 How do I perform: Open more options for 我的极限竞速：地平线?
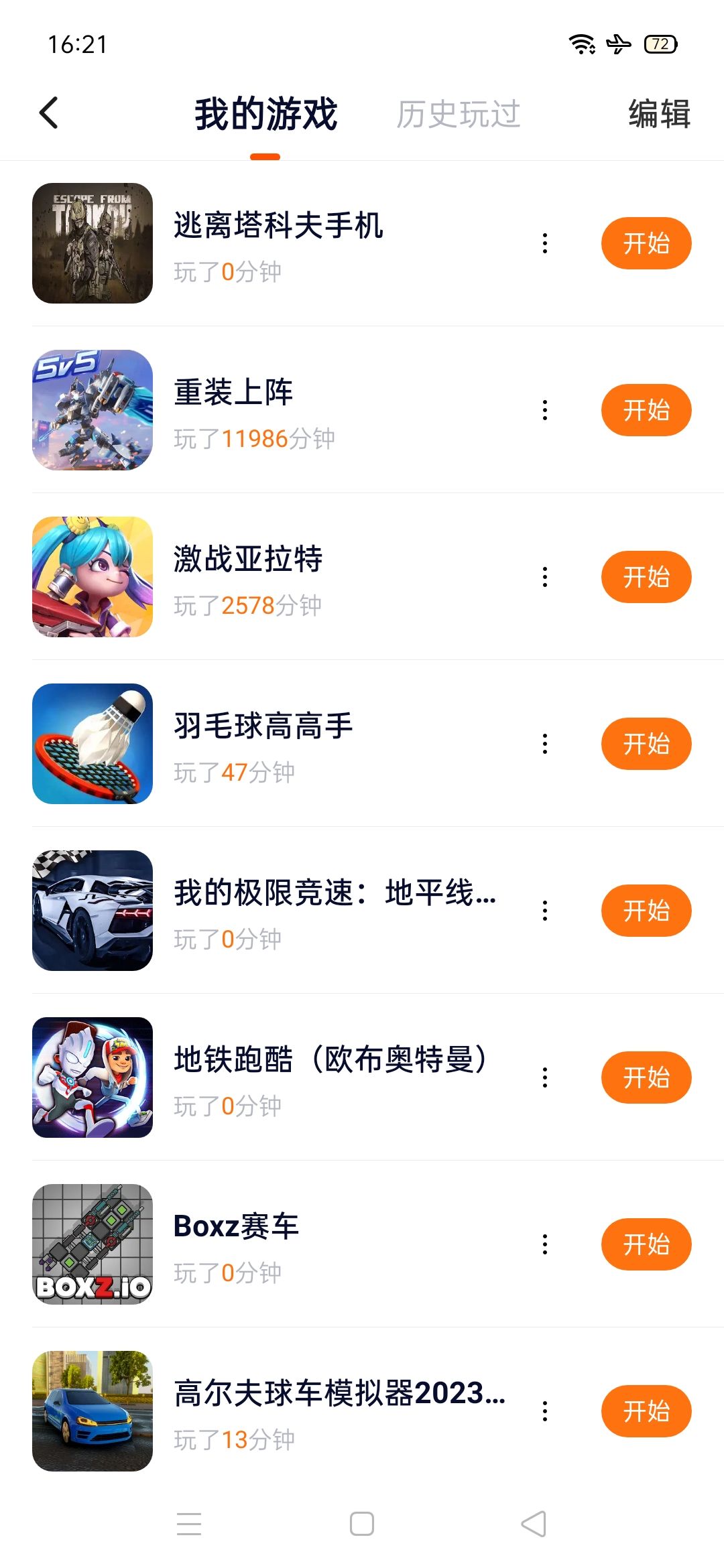tap(545, 911)
